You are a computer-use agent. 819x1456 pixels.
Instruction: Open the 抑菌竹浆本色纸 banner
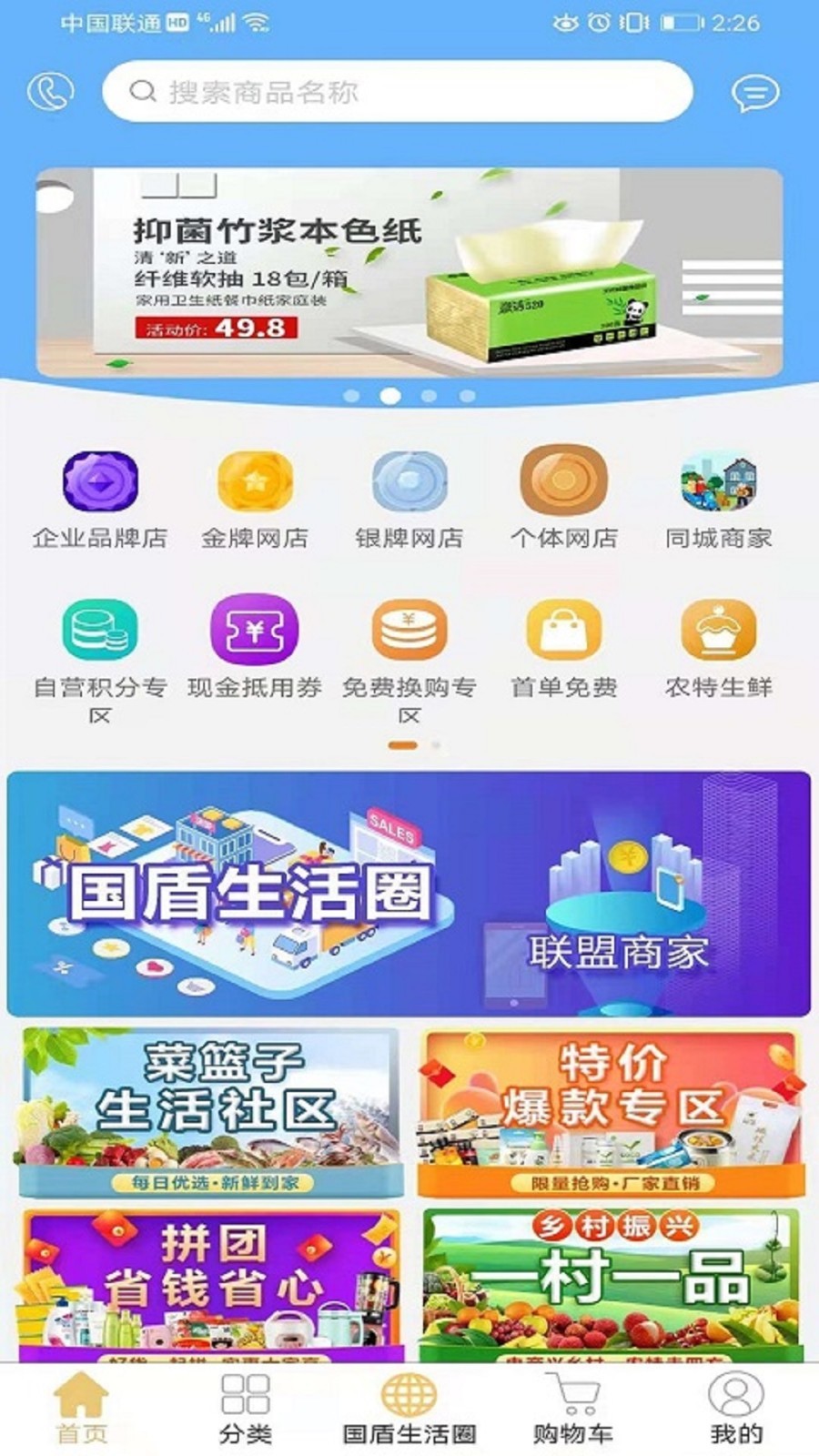click(409, 272)
